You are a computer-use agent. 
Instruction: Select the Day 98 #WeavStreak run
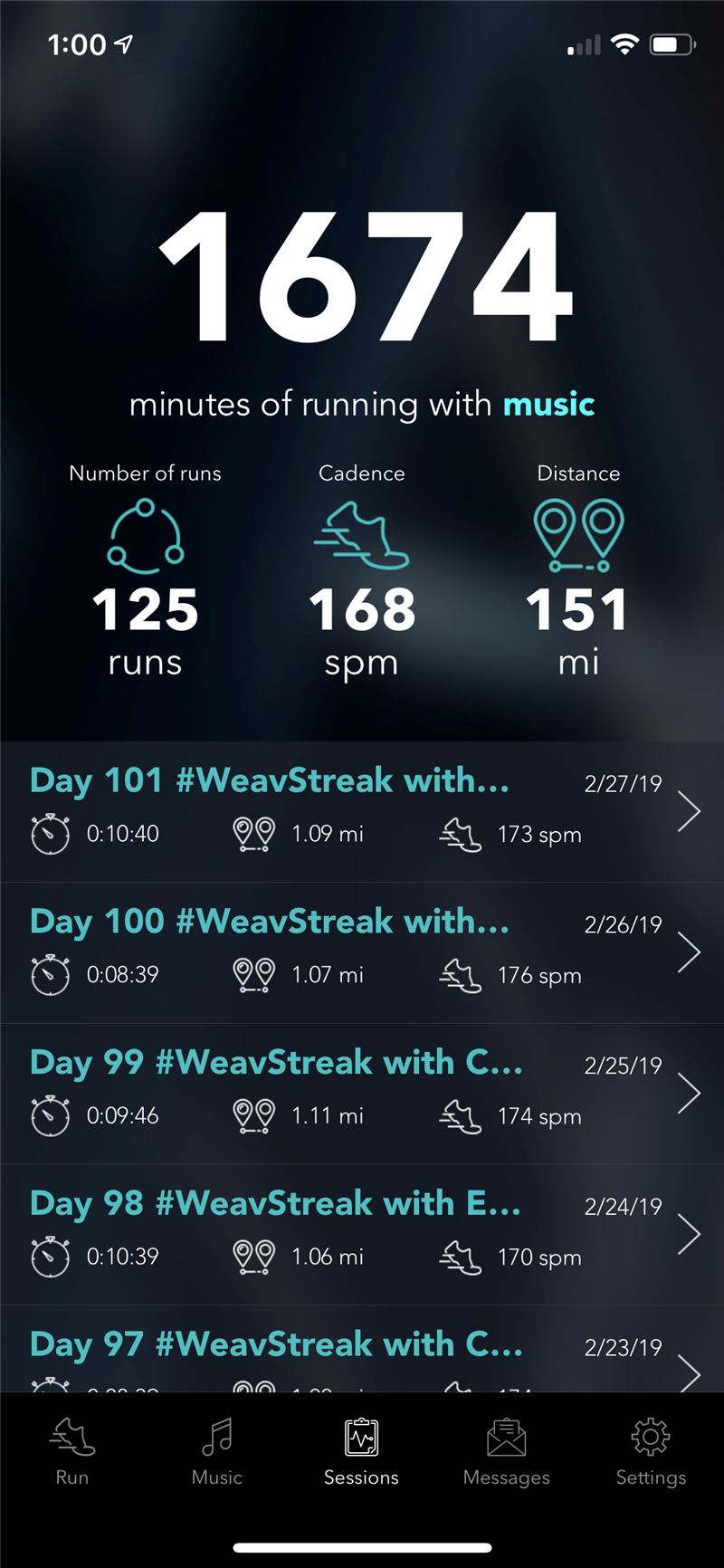pos(362,1235)
